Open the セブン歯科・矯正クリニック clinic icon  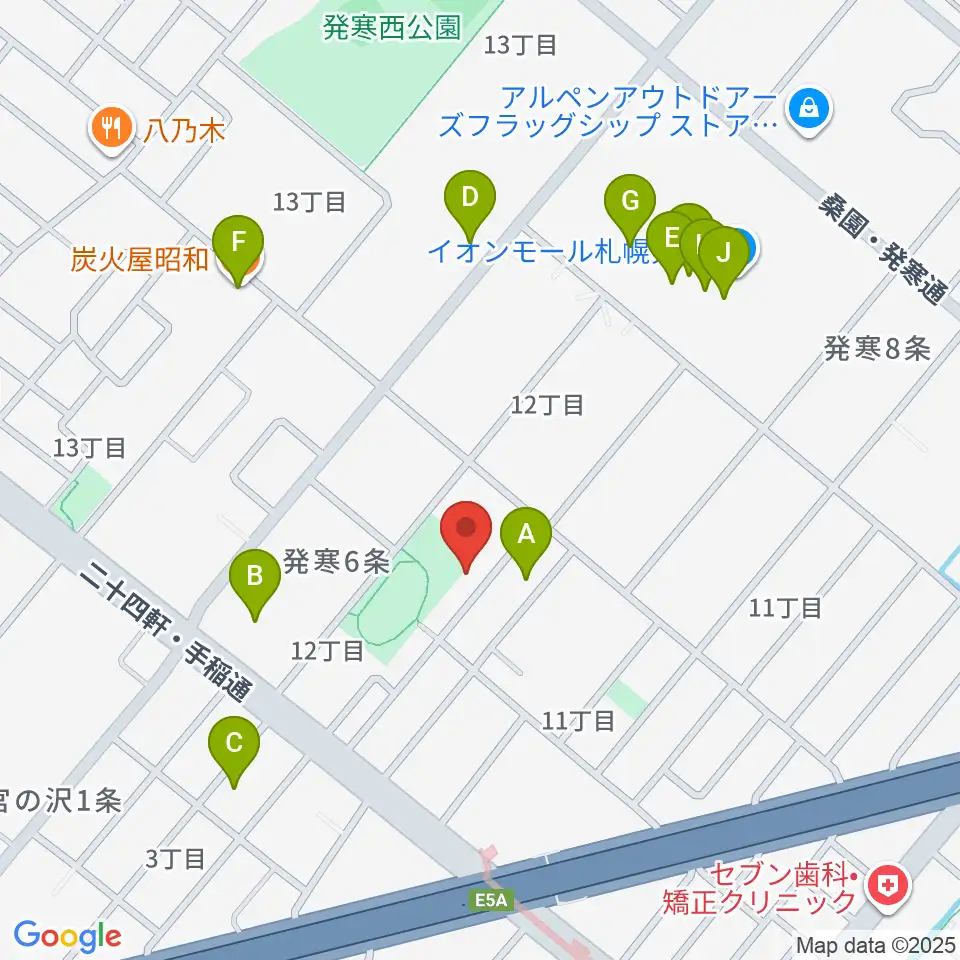[884, 884]
